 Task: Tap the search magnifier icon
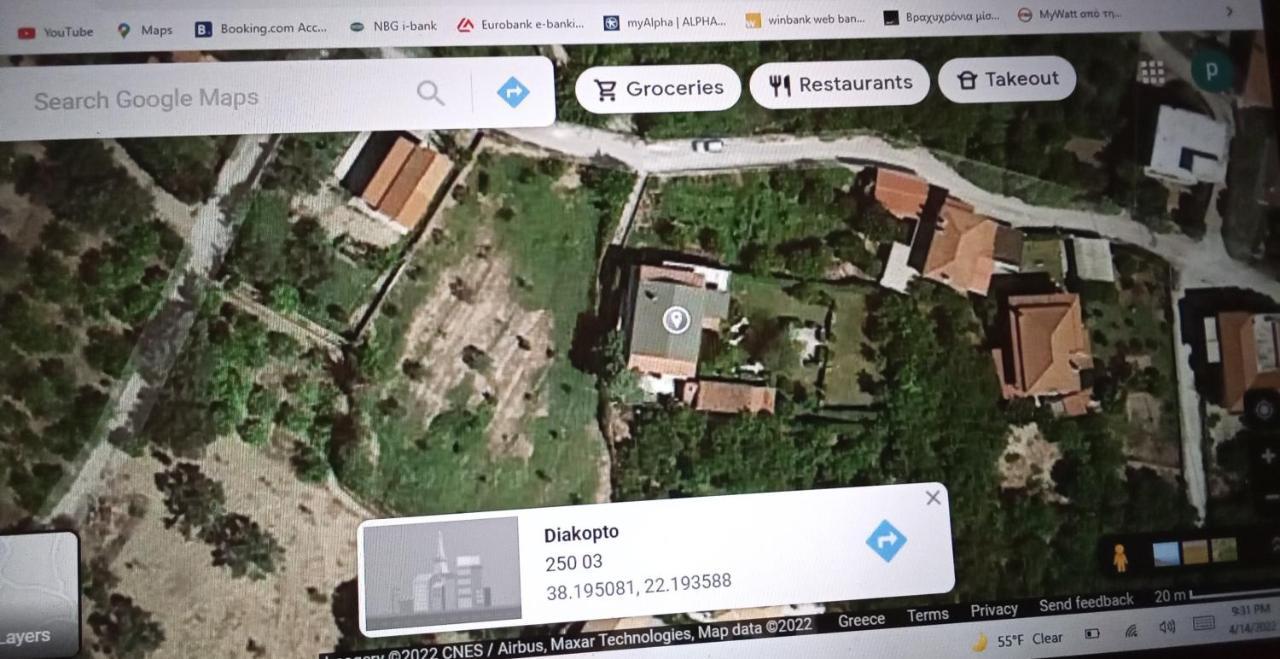[430, 93]
